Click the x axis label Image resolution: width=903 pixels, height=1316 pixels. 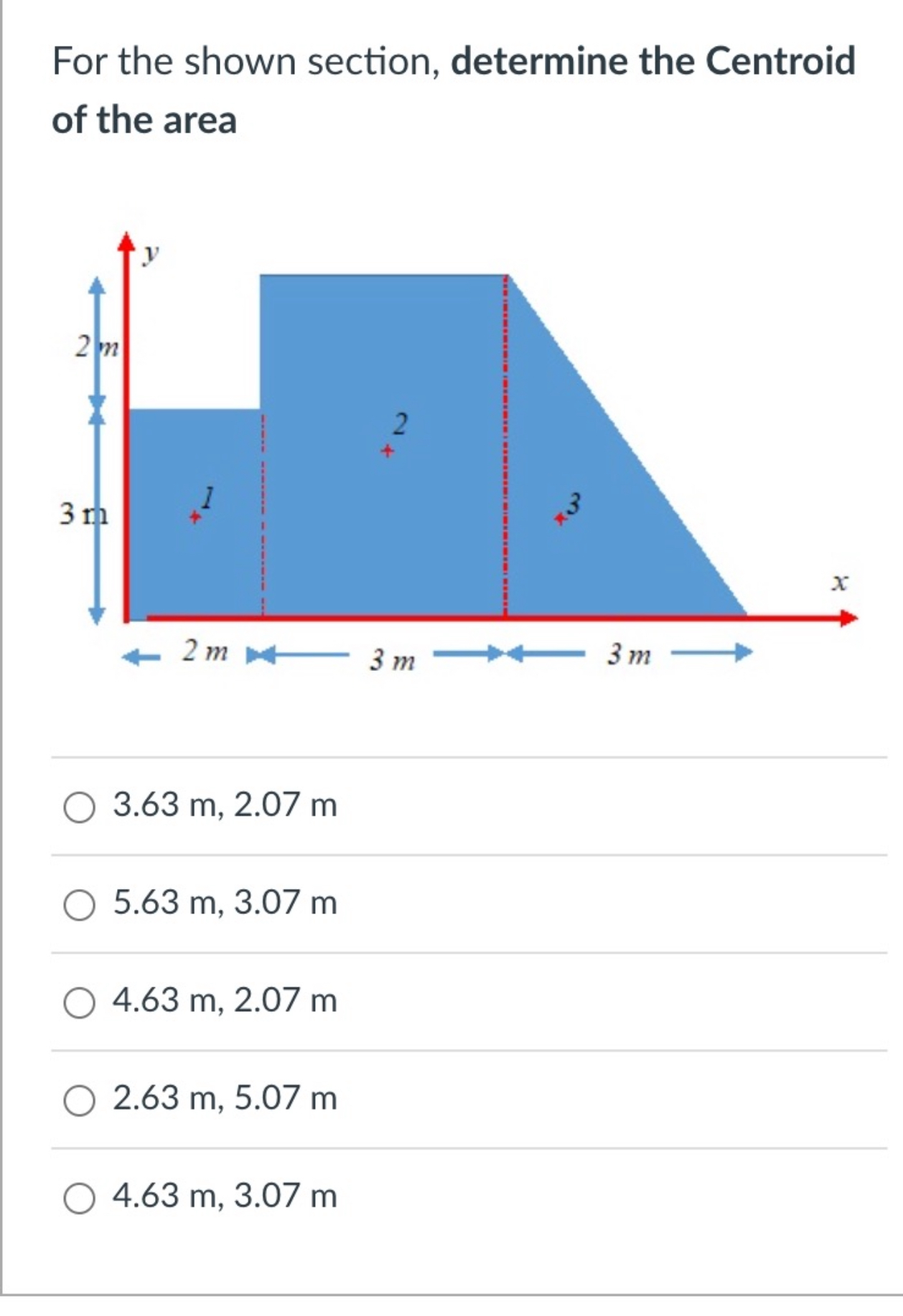[838, 583]
